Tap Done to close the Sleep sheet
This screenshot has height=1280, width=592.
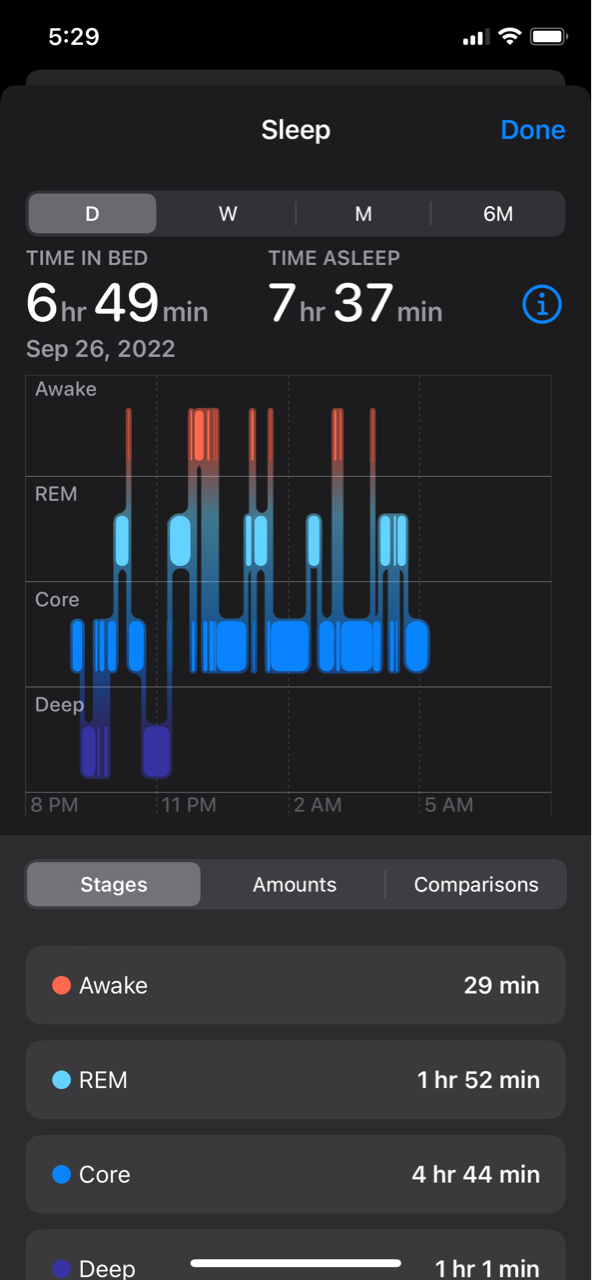pyautogui.click(x=532, y=130)
